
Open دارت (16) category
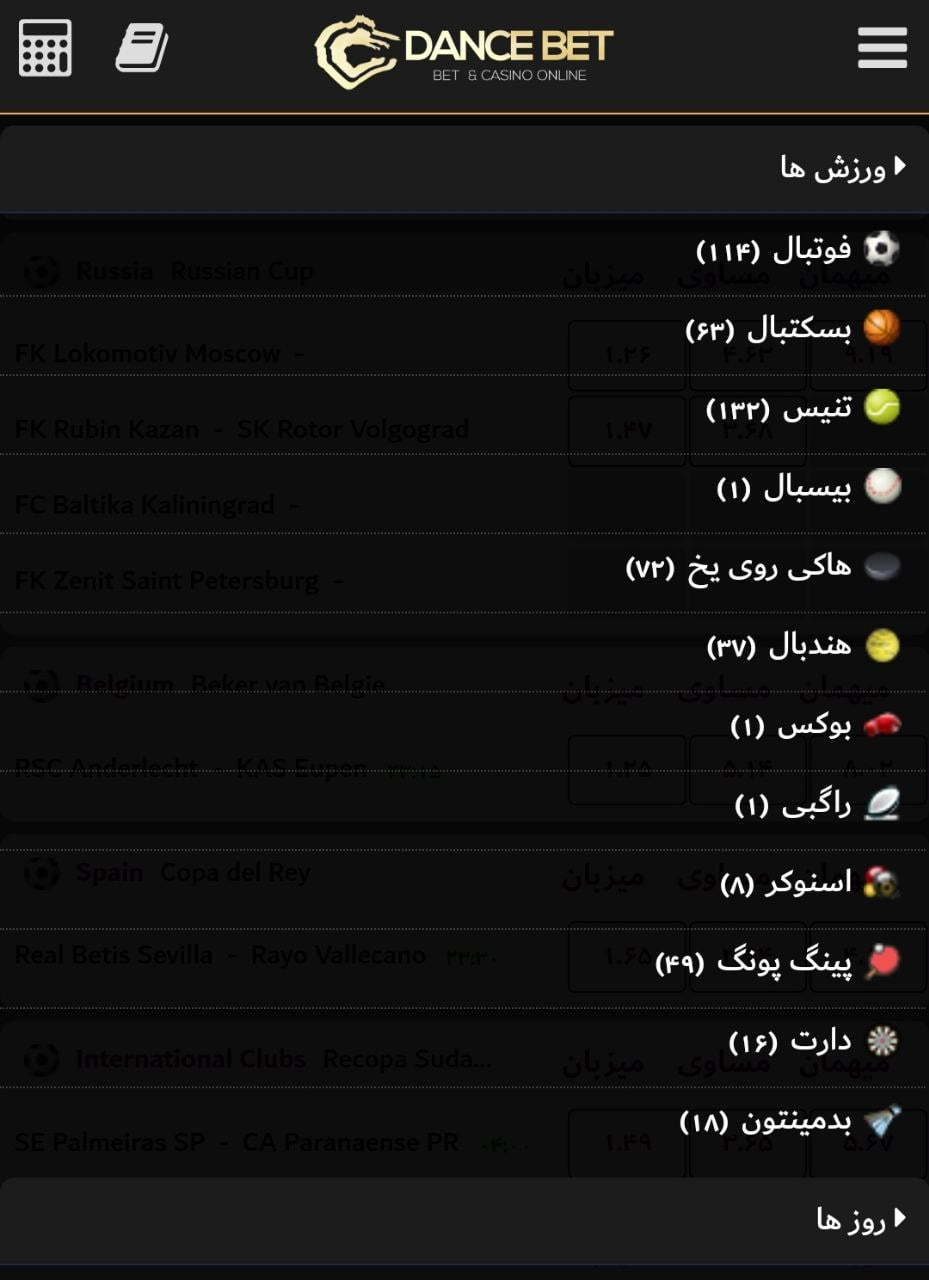click(x=812, y=1042)
